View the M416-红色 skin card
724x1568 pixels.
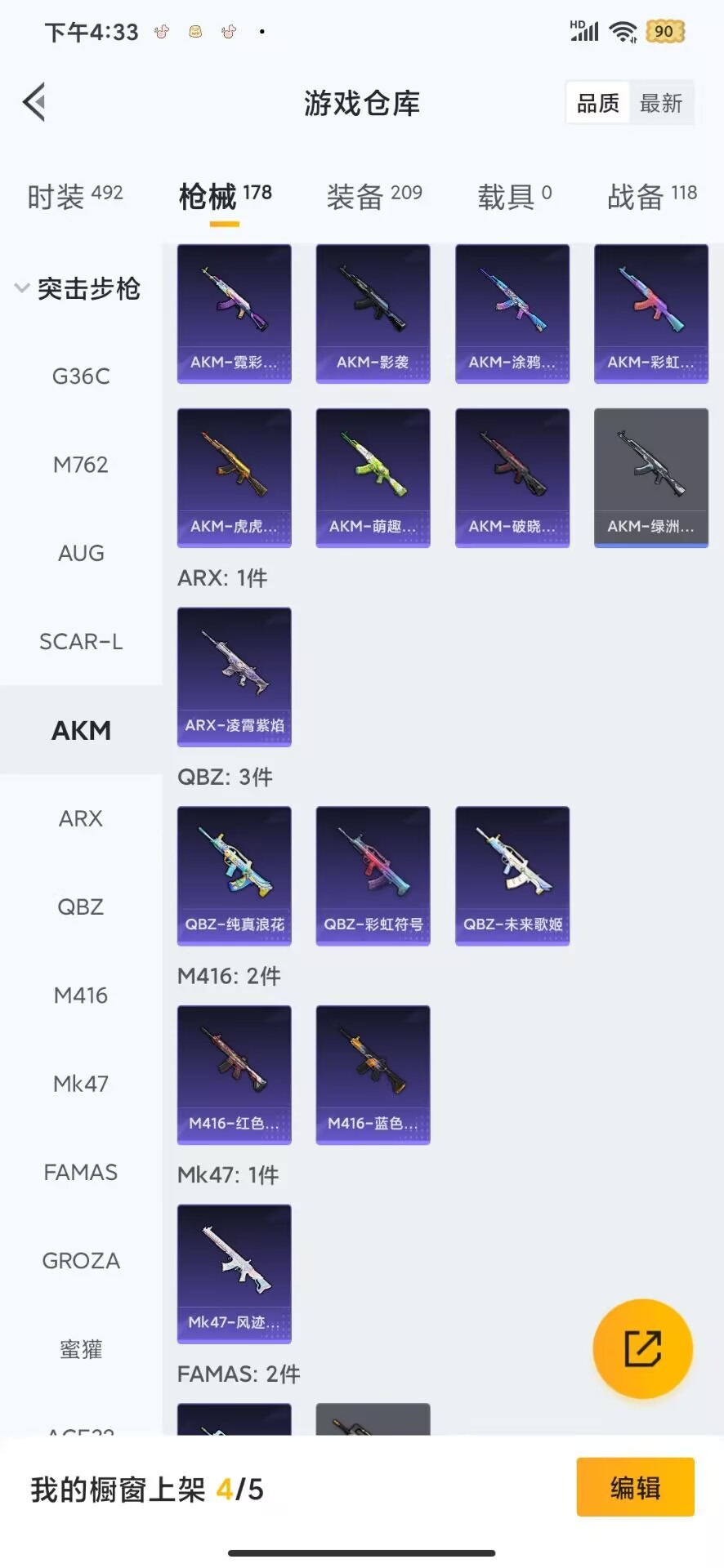(235, 1075)
